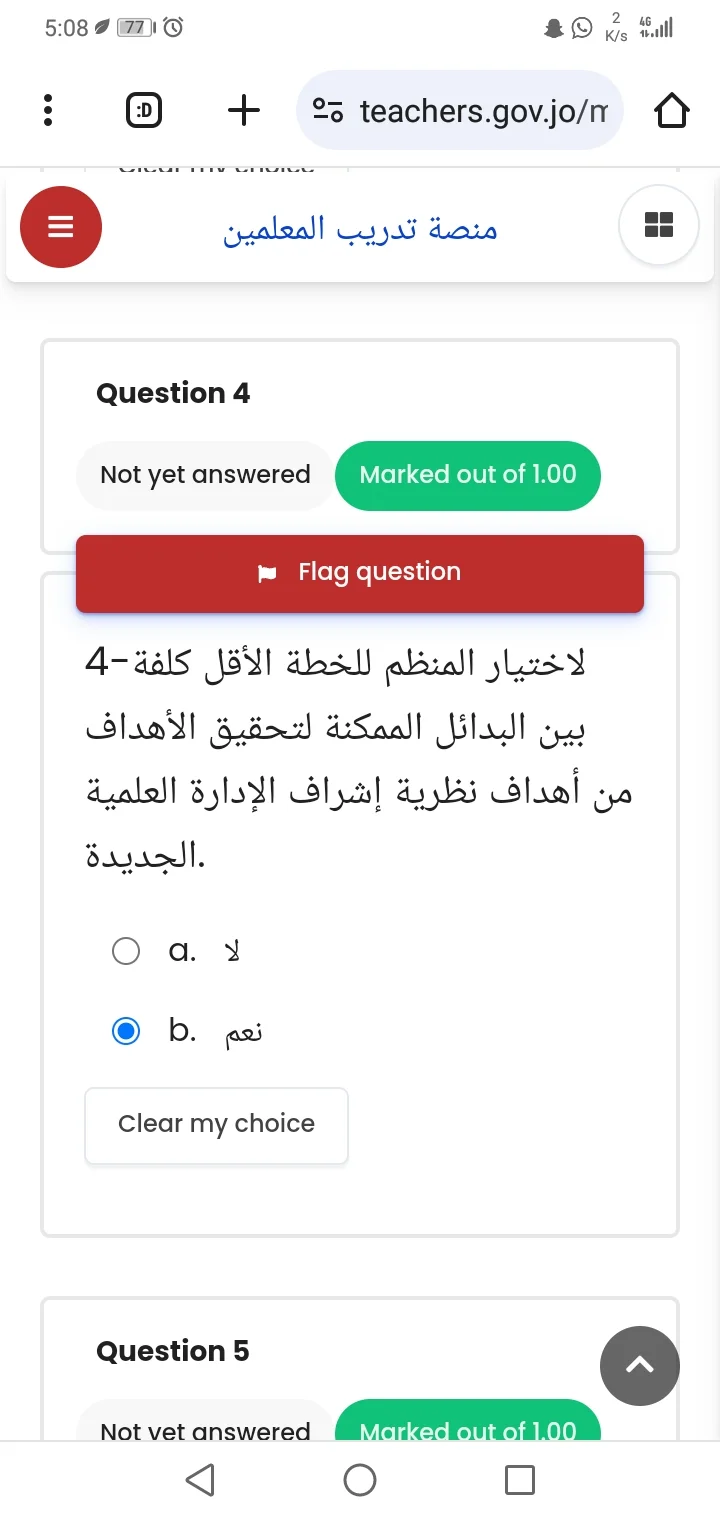Tap the teachers.gov.jo address bar

click(x=460, y=110)
